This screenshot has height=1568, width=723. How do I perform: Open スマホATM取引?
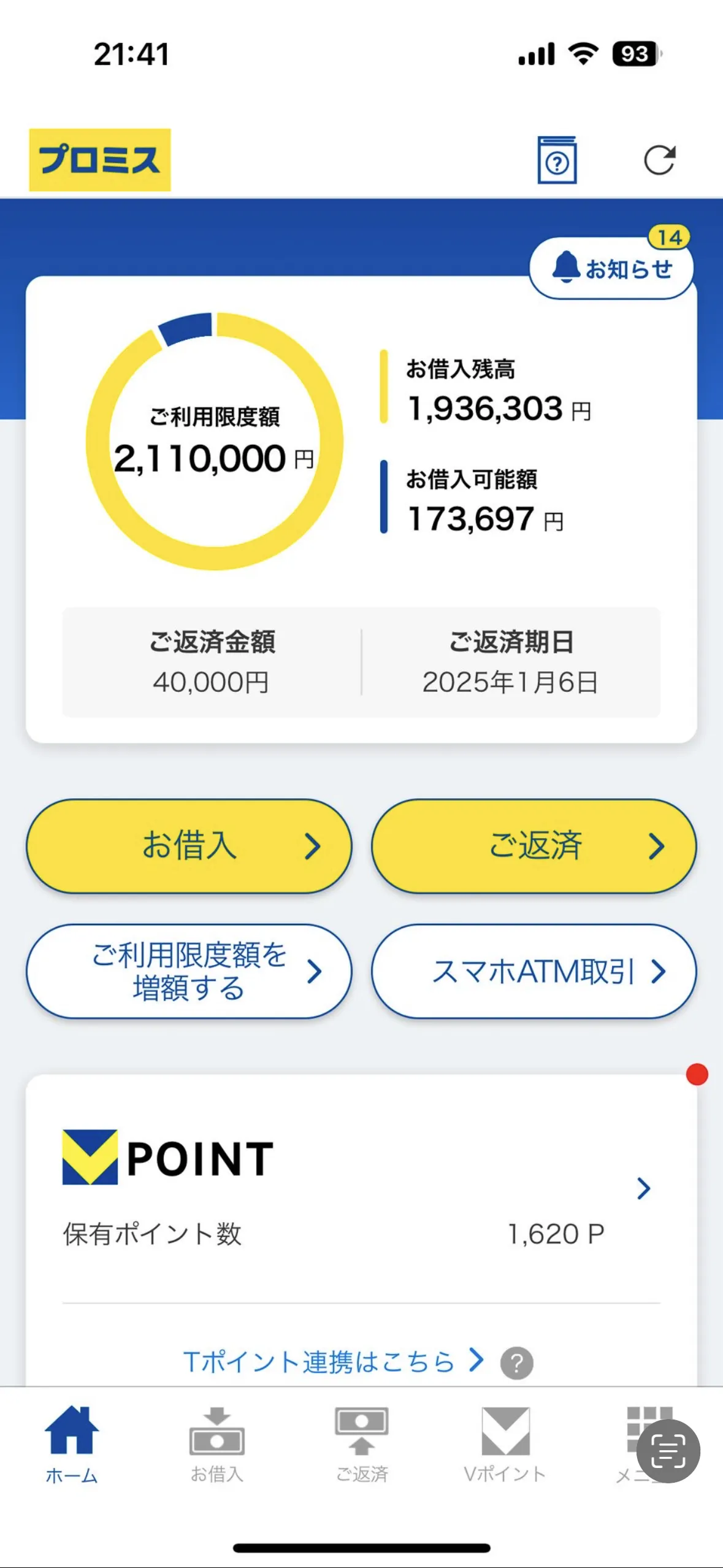[534, 971]
